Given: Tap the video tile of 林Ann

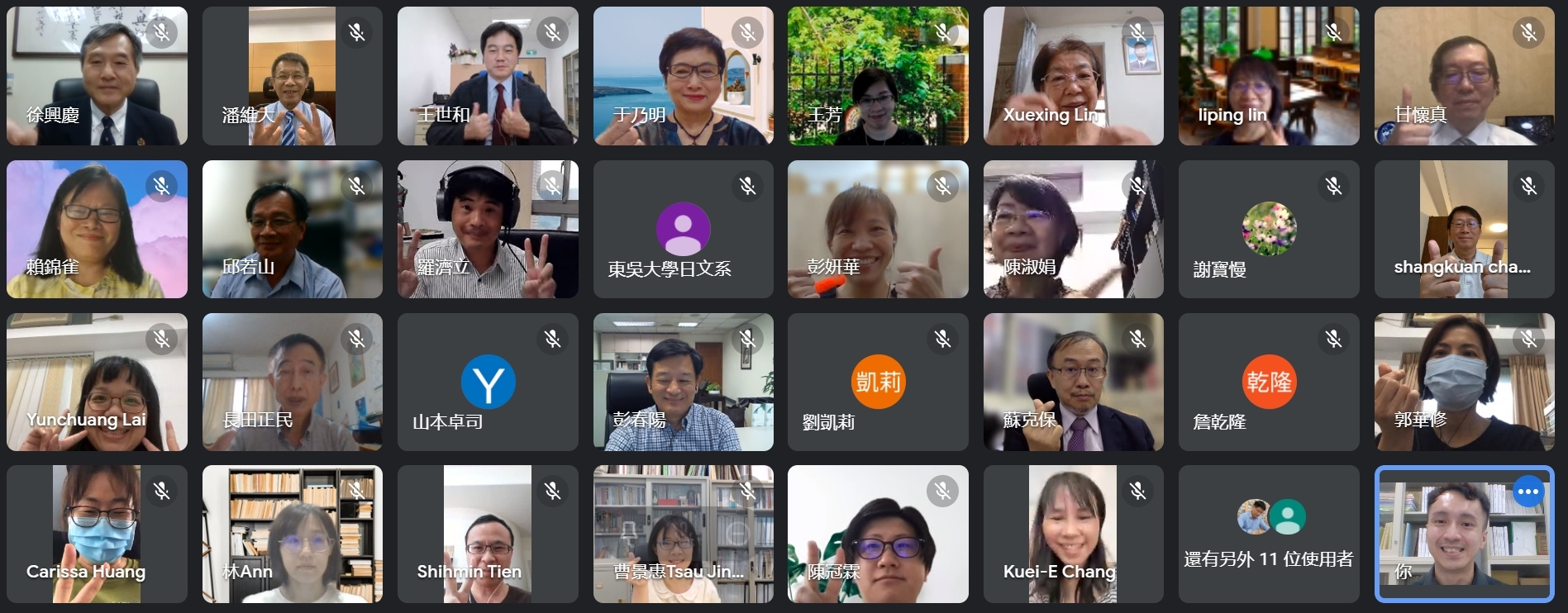Looking at the screenshot, I should tap(292, 534).
